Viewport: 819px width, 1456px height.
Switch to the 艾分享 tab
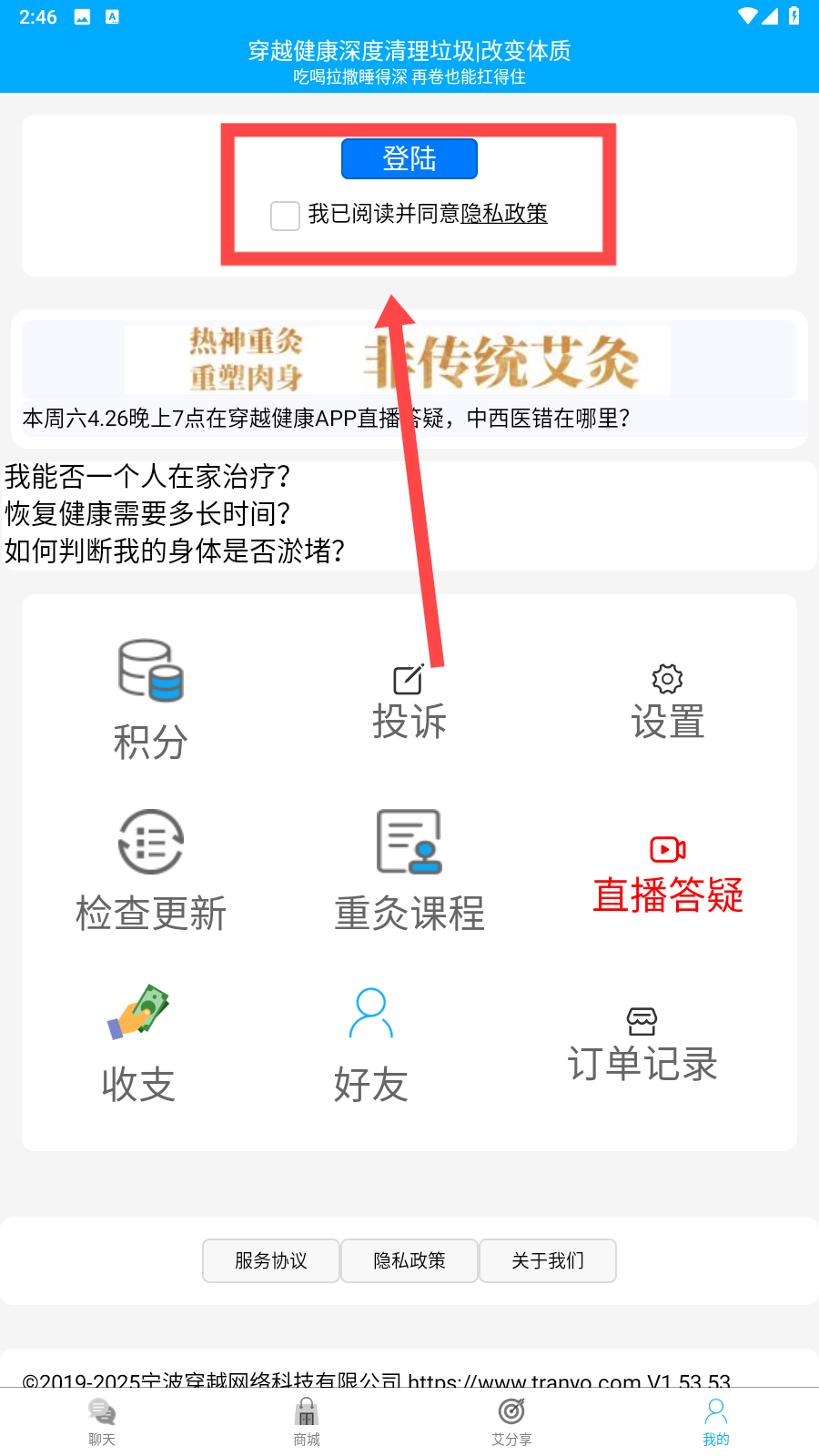(511, 1421)
